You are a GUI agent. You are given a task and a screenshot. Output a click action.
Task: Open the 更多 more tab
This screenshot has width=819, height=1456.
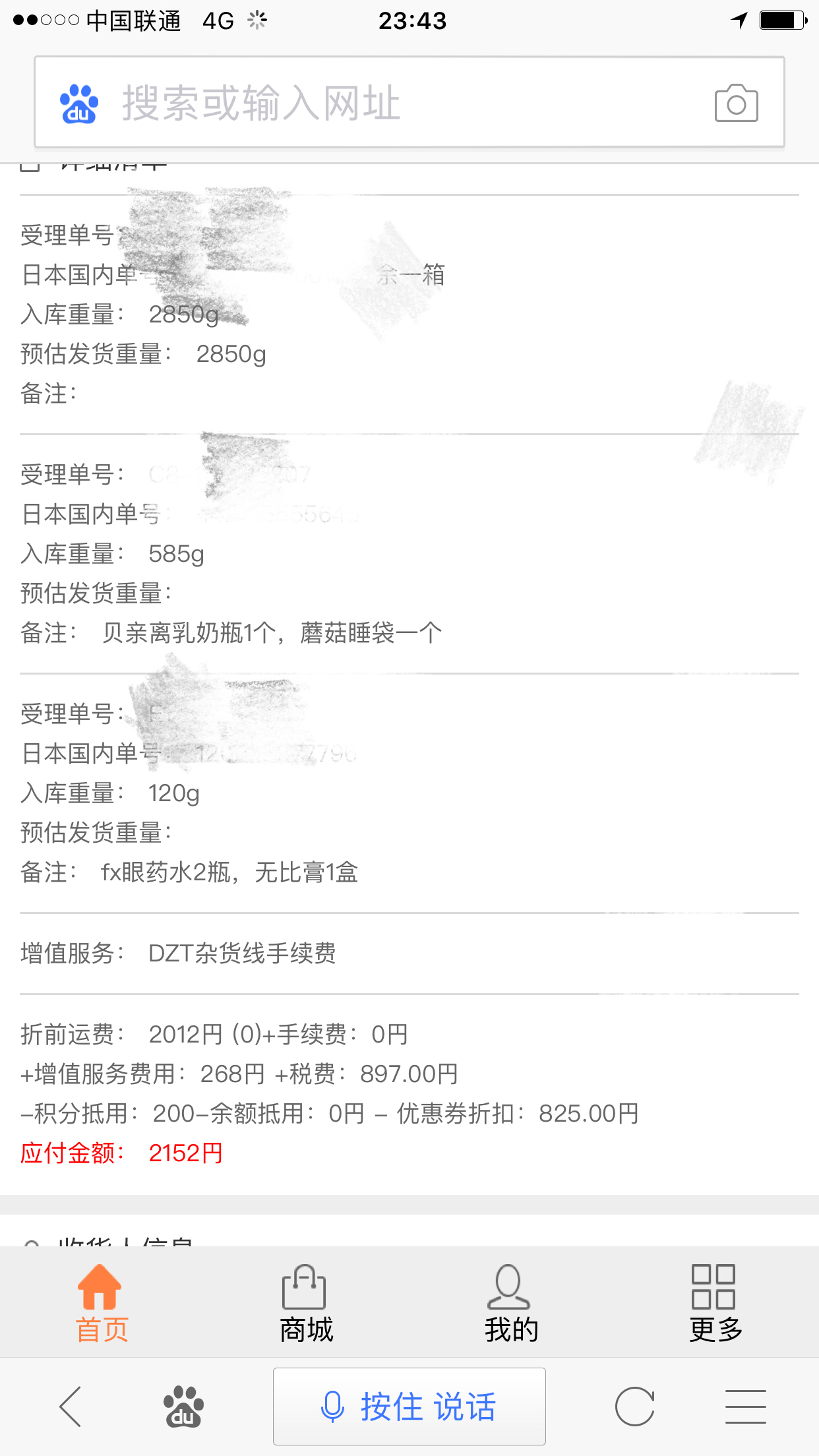tap(715, 1303)
